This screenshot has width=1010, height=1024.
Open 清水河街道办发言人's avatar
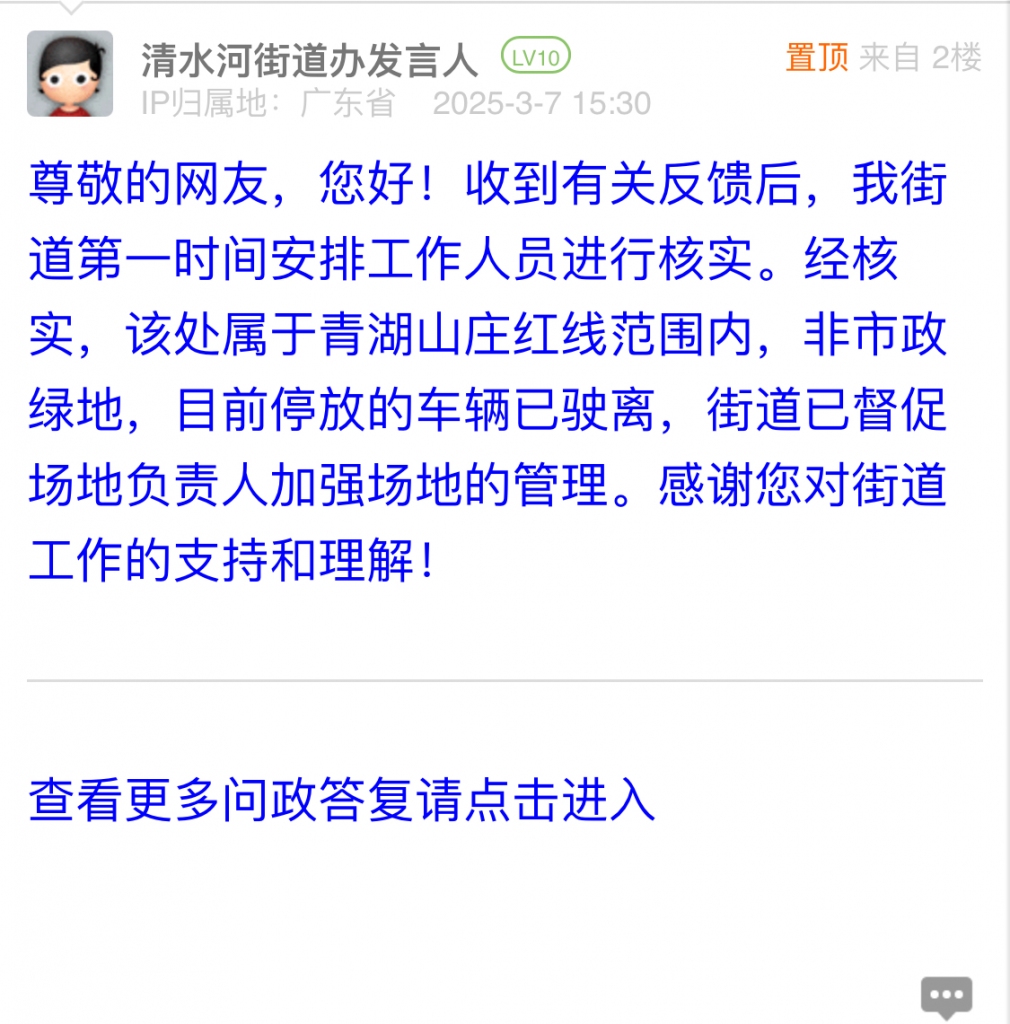pyautogui.click(x=69, y=73)
